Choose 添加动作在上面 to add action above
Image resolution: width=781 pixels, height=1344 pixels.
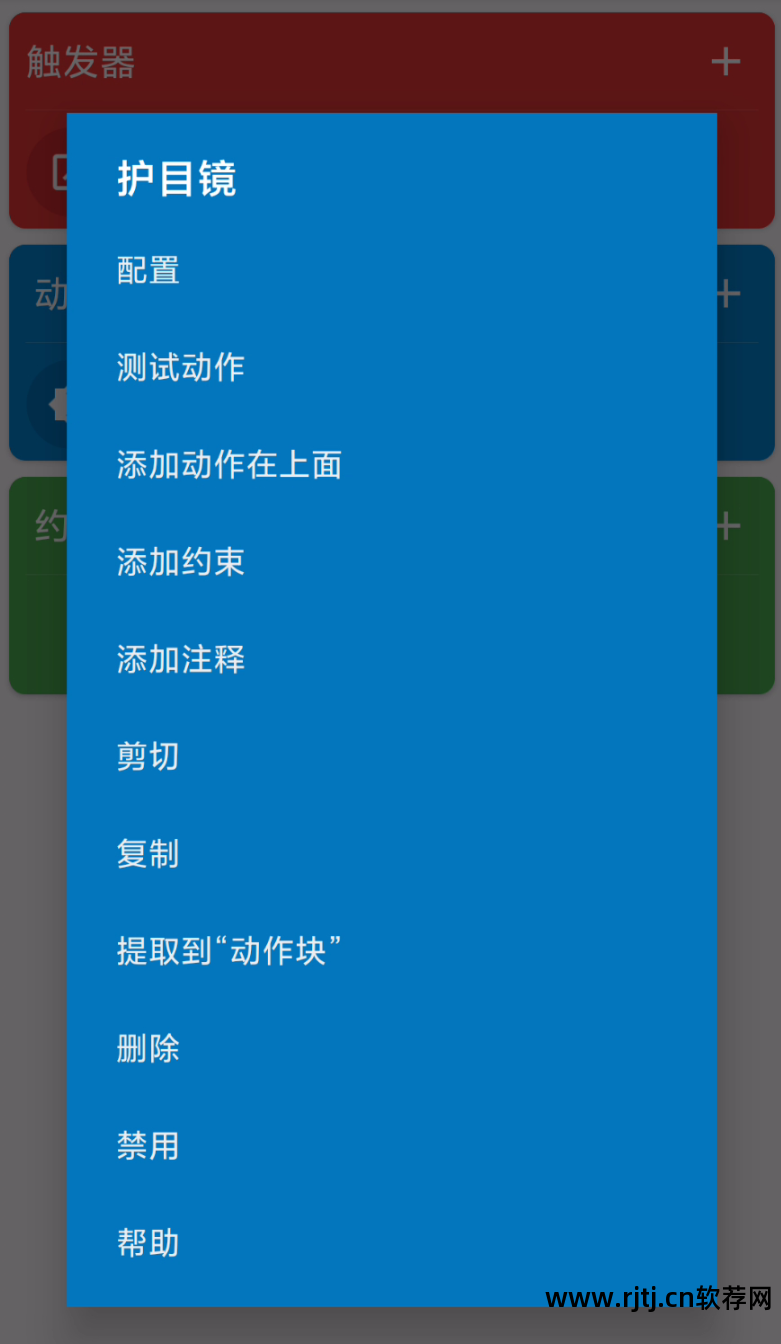pos(230,465)
